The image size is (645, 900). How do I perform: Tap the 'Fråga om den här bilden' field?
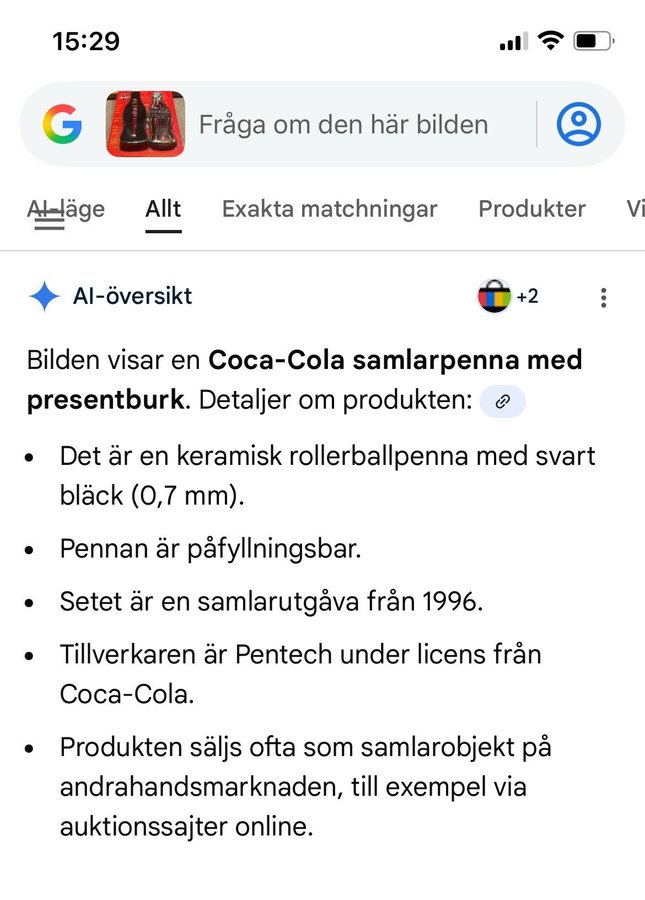click(343, 125)
